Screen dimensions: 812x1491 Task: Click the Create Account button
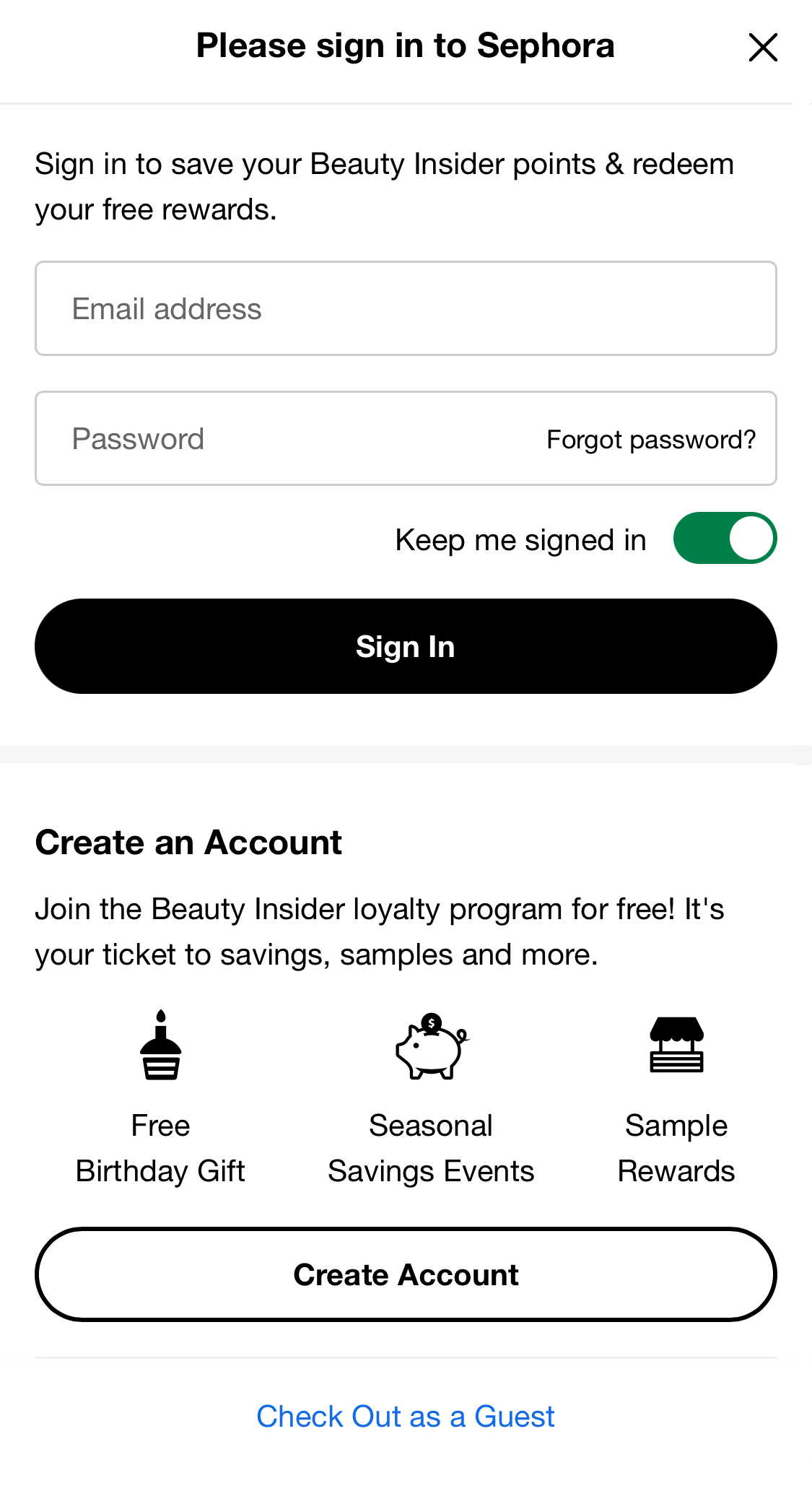click(x=406, y=1274)
